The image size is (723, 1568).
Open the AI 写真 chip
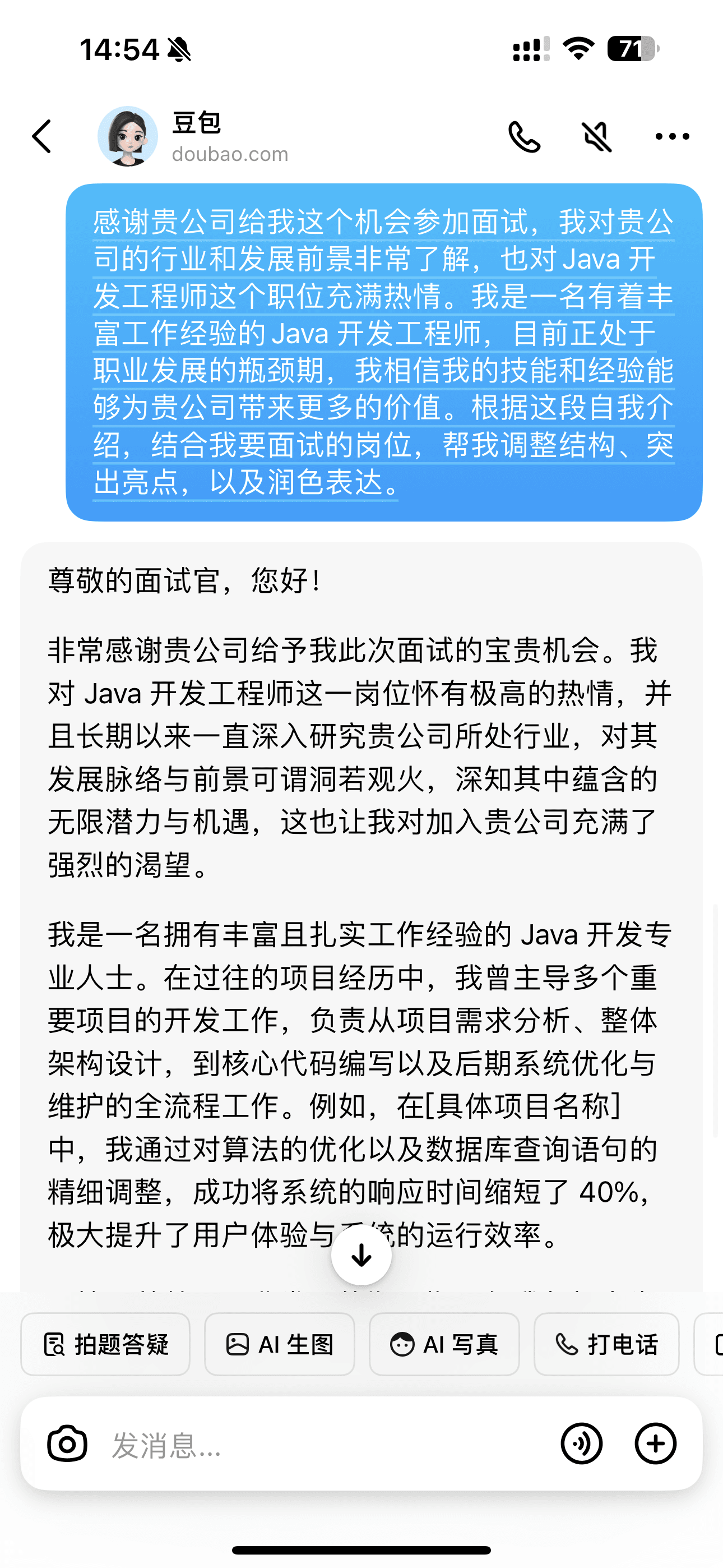point(444,1344)
